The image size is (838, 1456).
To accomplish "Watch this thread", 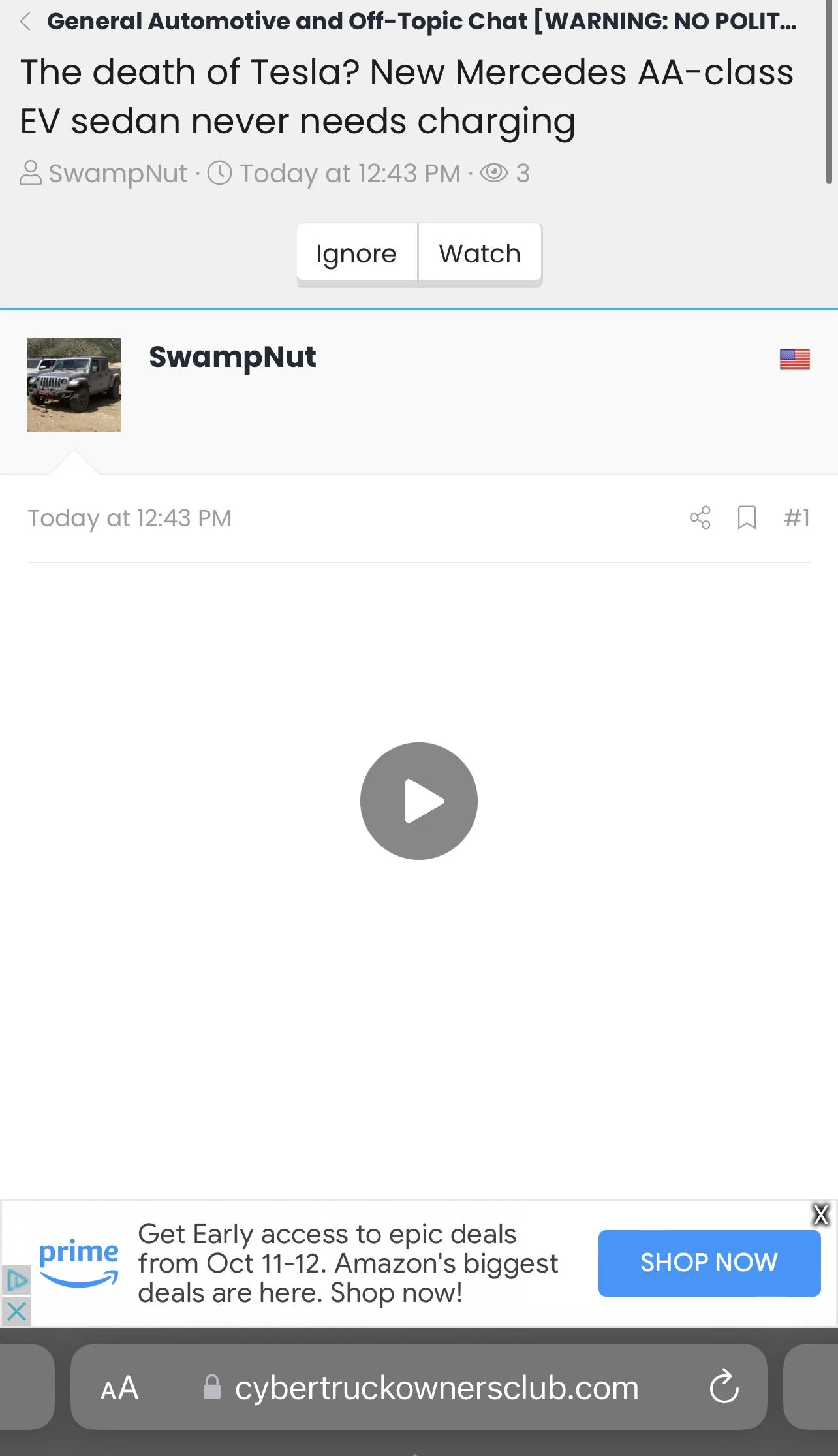I will [x=480, y=253].
